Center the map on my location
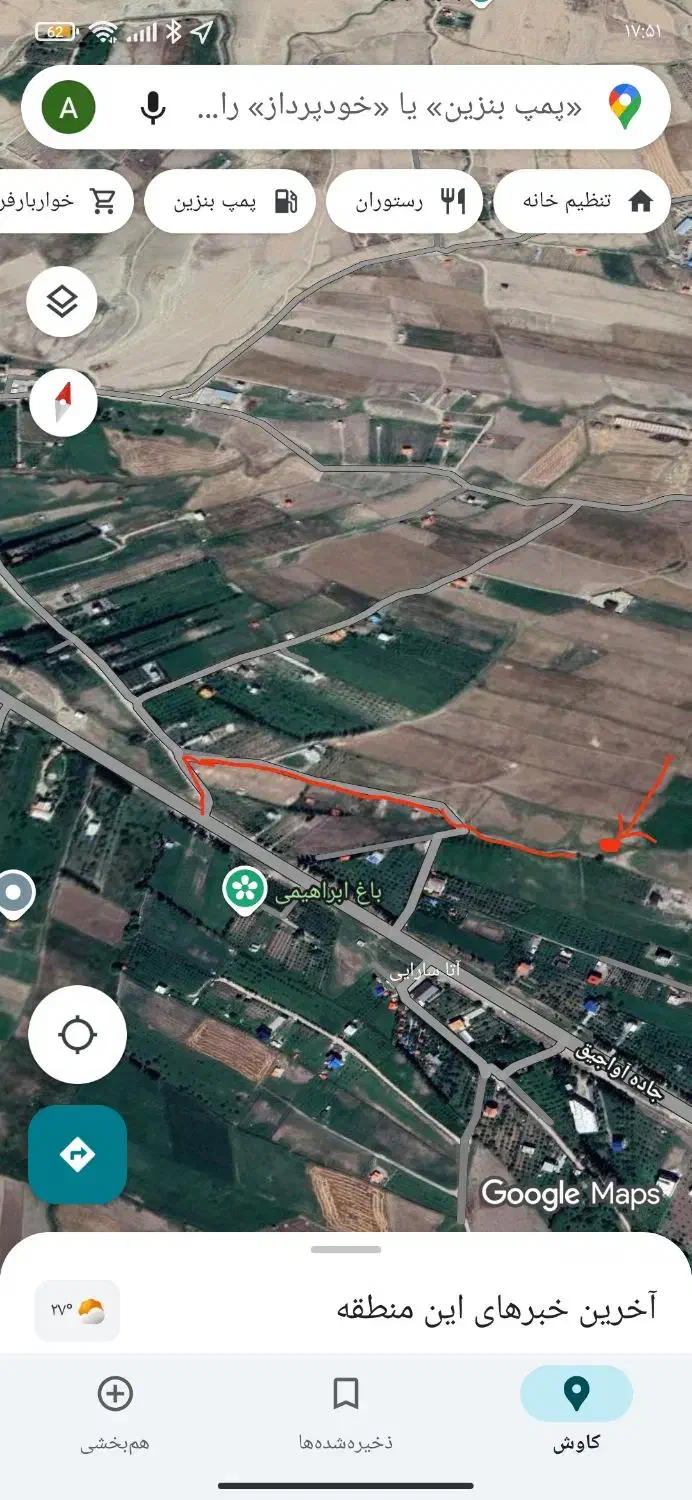The height and width of the screenshot is (1500, 692). 77,1035
